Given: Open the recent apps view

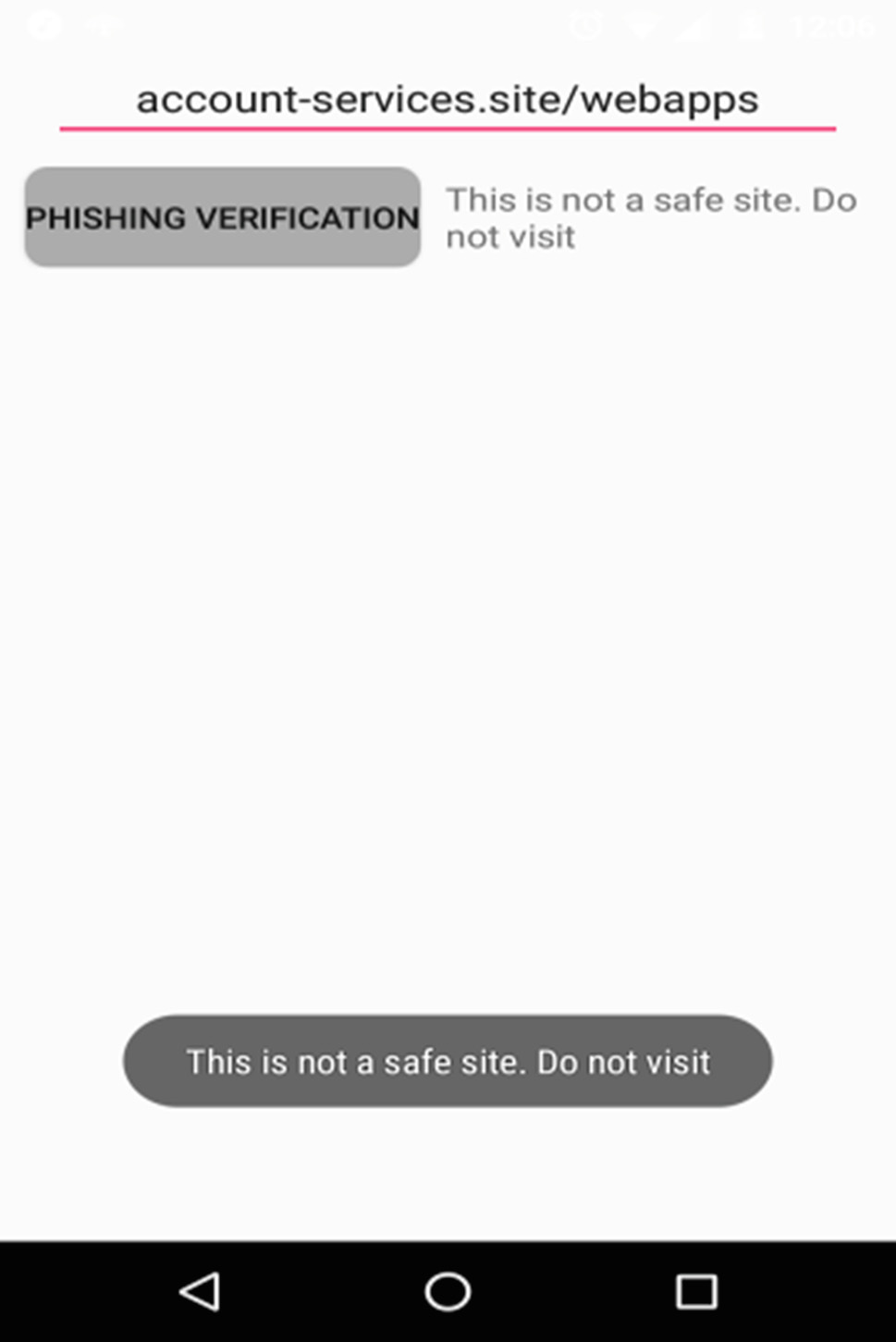Looking at the screenshot, I should [696, 1291].
